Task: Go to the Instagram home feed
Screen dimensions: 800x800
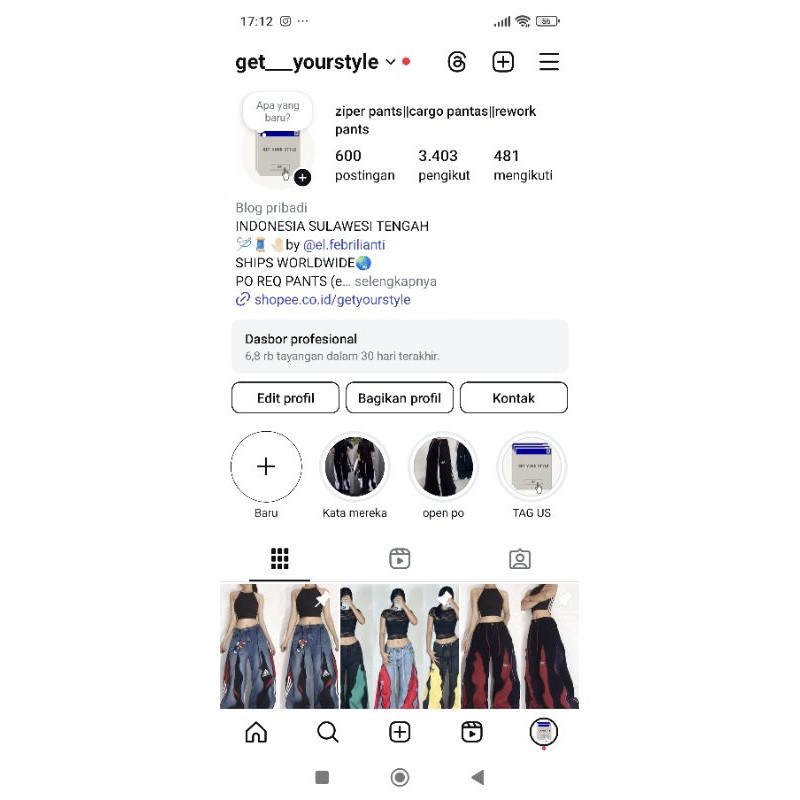Action: click(256, 733)
